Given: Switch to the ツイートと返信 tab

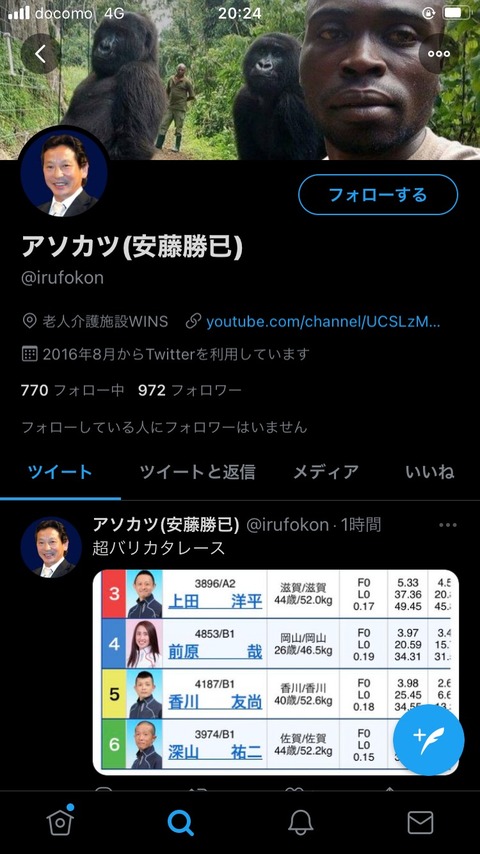Looking at the screenshot, I should 197,472.
